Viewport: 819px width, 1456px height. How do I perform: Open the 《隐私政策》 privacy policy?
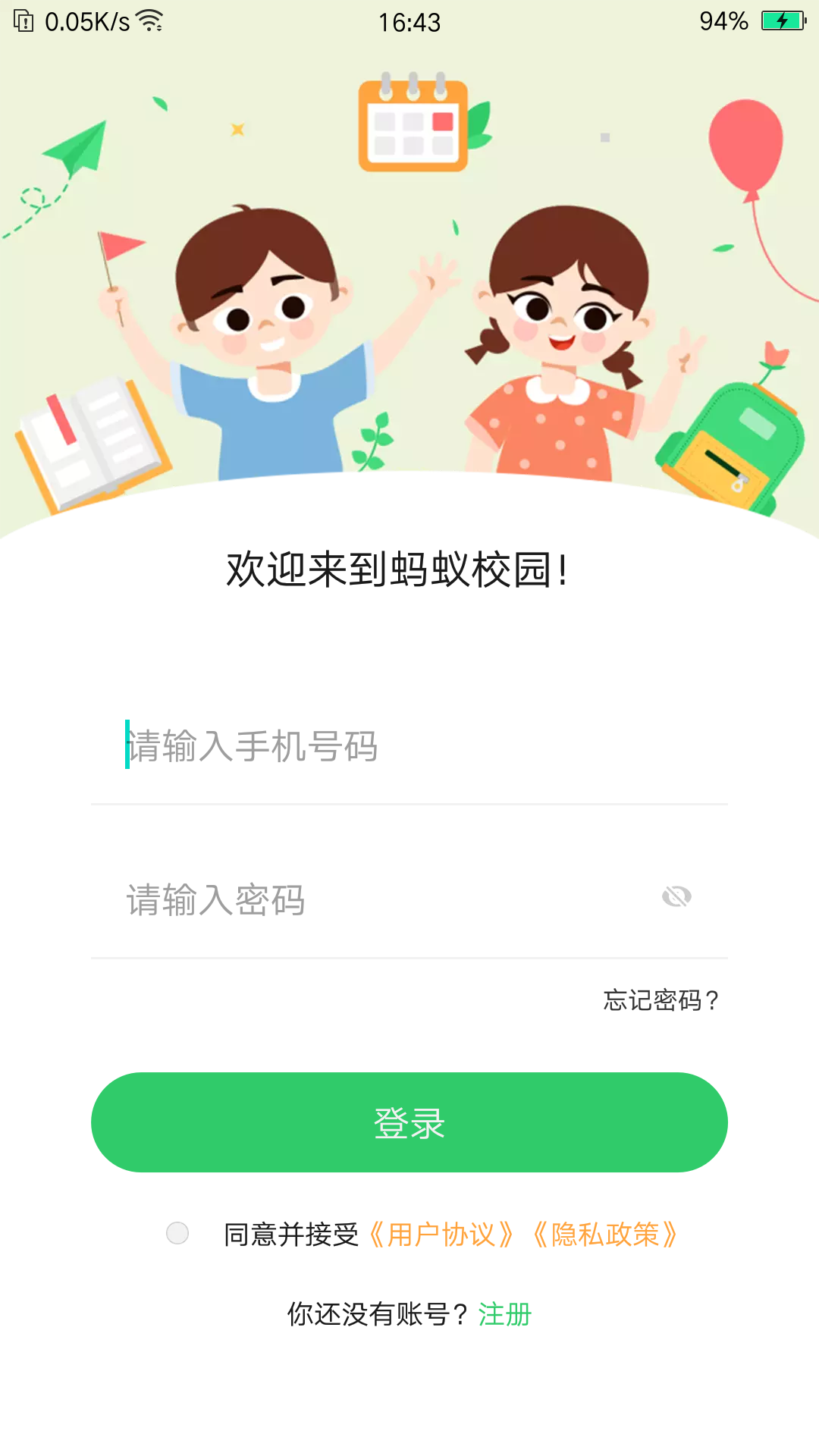(x=605, y=1235)
